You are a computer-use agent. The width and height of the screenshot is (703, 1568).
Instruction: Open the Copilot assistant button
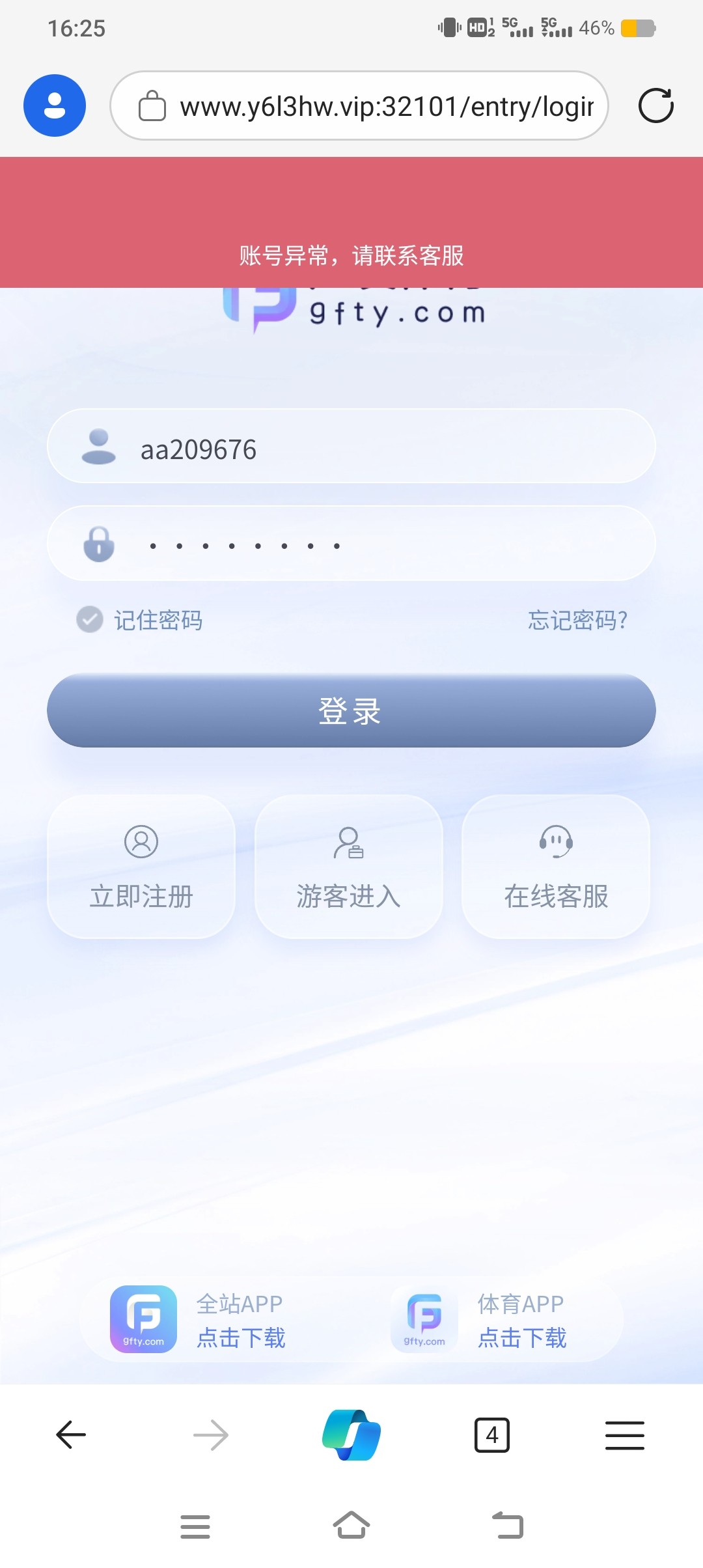[x=351, y=1435]
